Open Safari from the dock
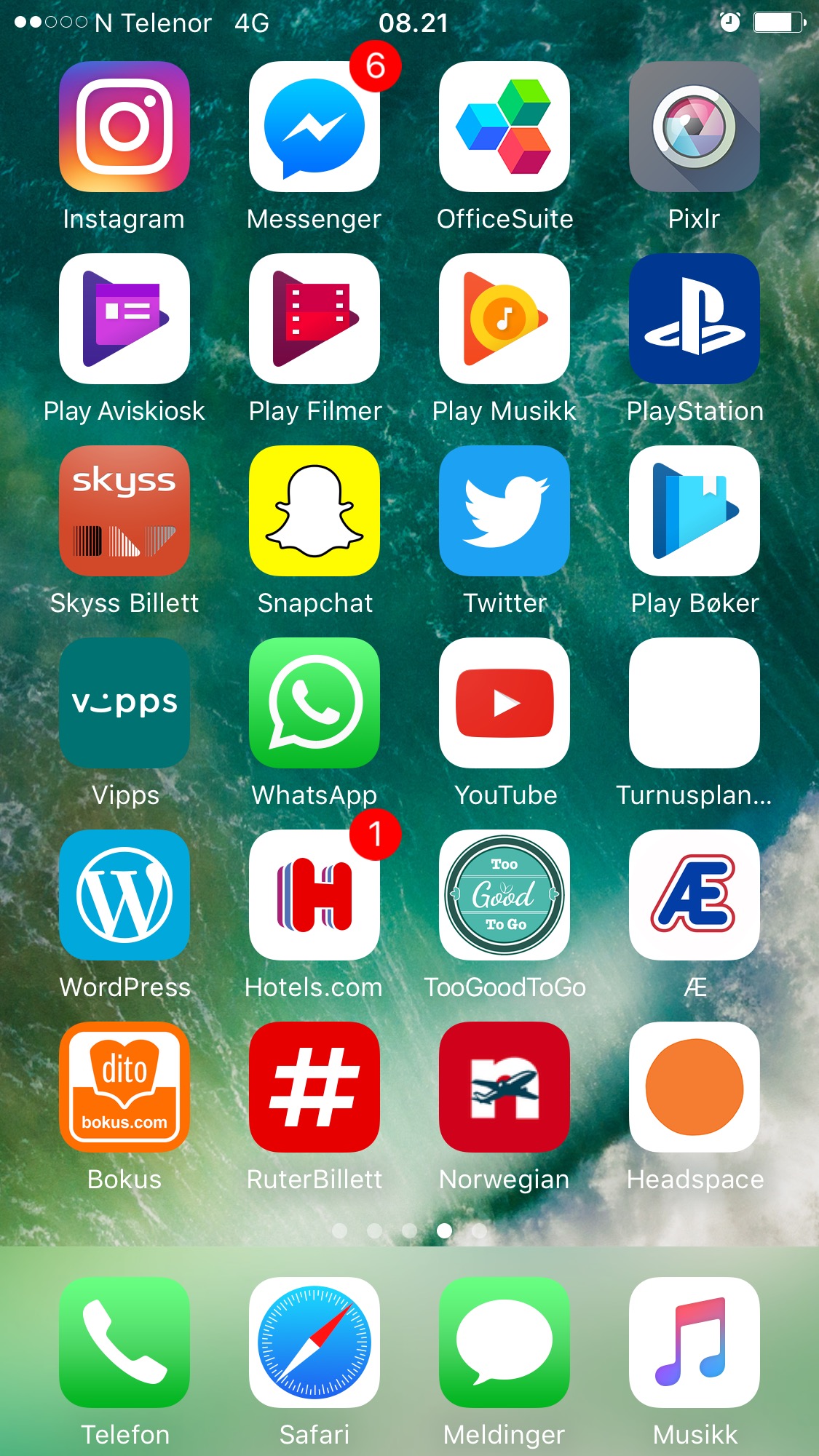The height and width of the screenshot is (1456, 819). pyautogui.click(x=314, y=1342)
